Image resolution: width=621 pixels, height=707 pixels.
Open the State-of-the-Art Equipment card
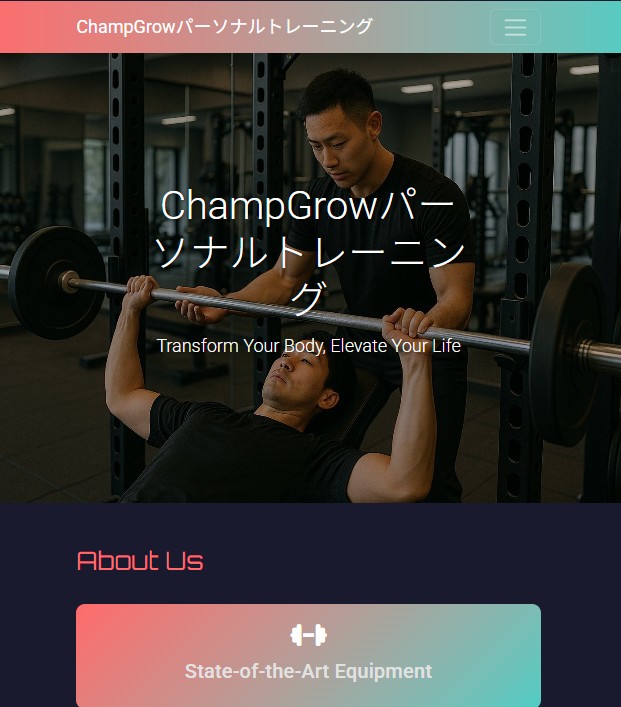pyautogui.click(x=308, y=656)
